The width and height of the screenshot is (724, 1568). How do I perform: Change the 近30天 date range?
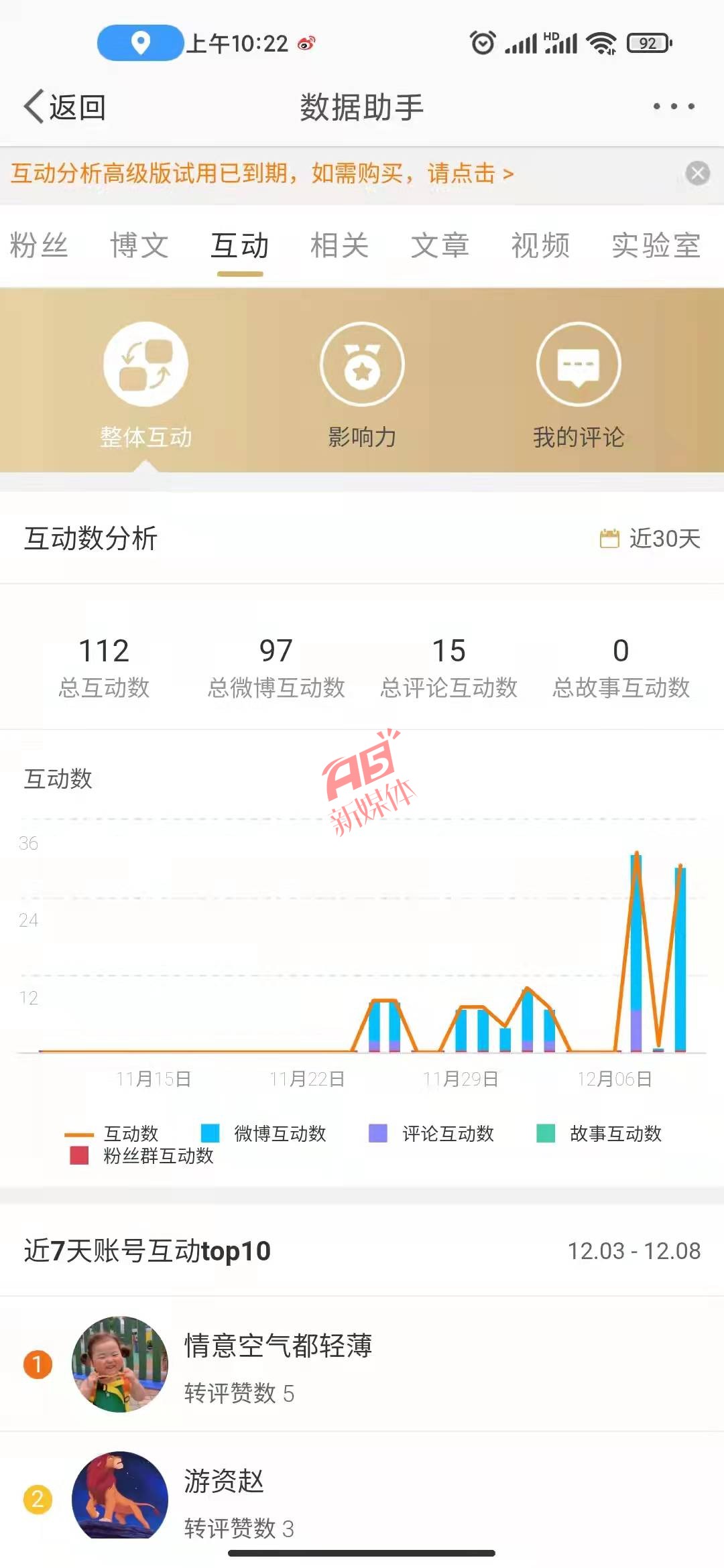(650, 538)
